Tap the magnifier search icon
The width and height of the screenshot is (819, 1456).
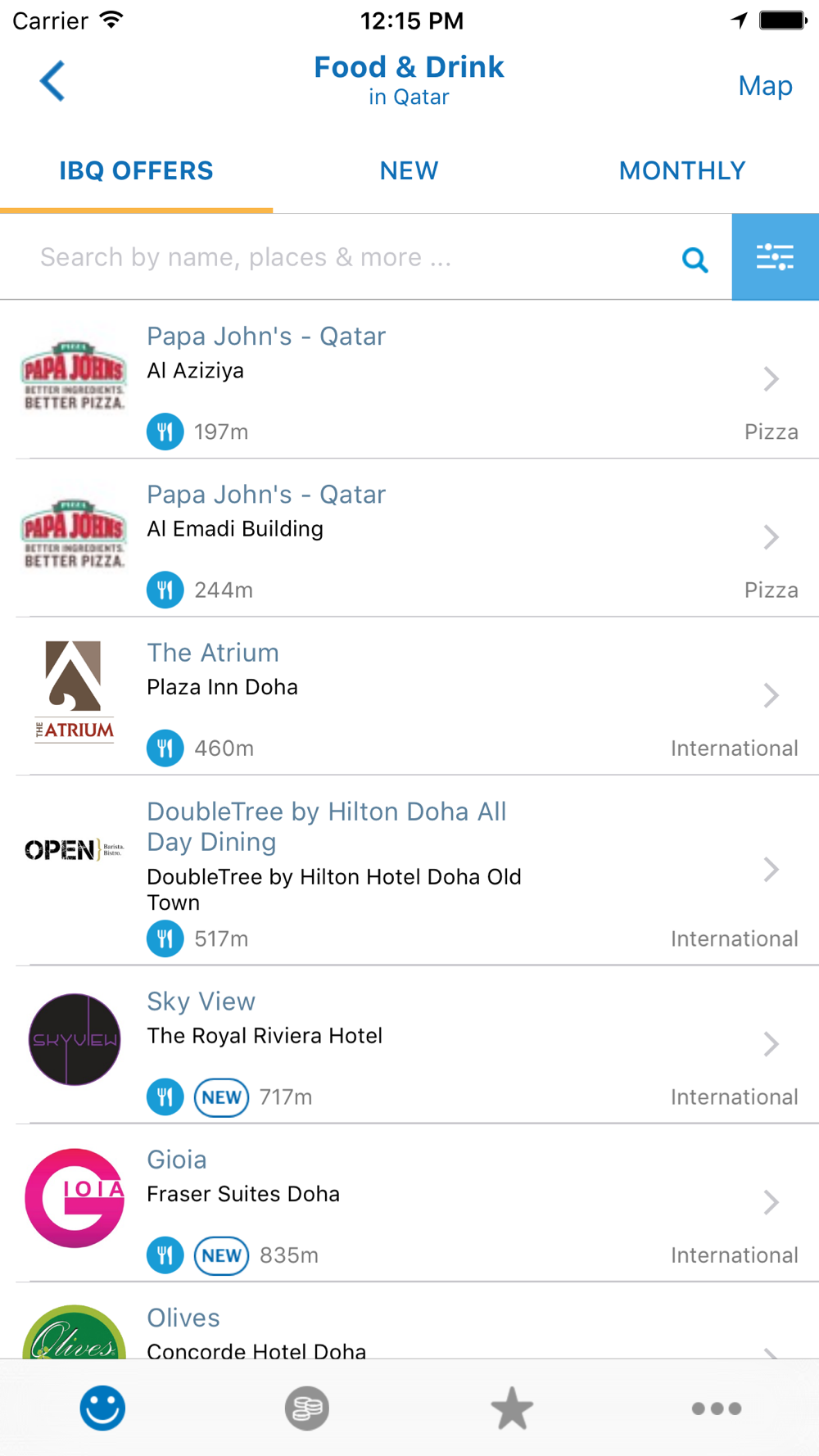tap(695, 260)
